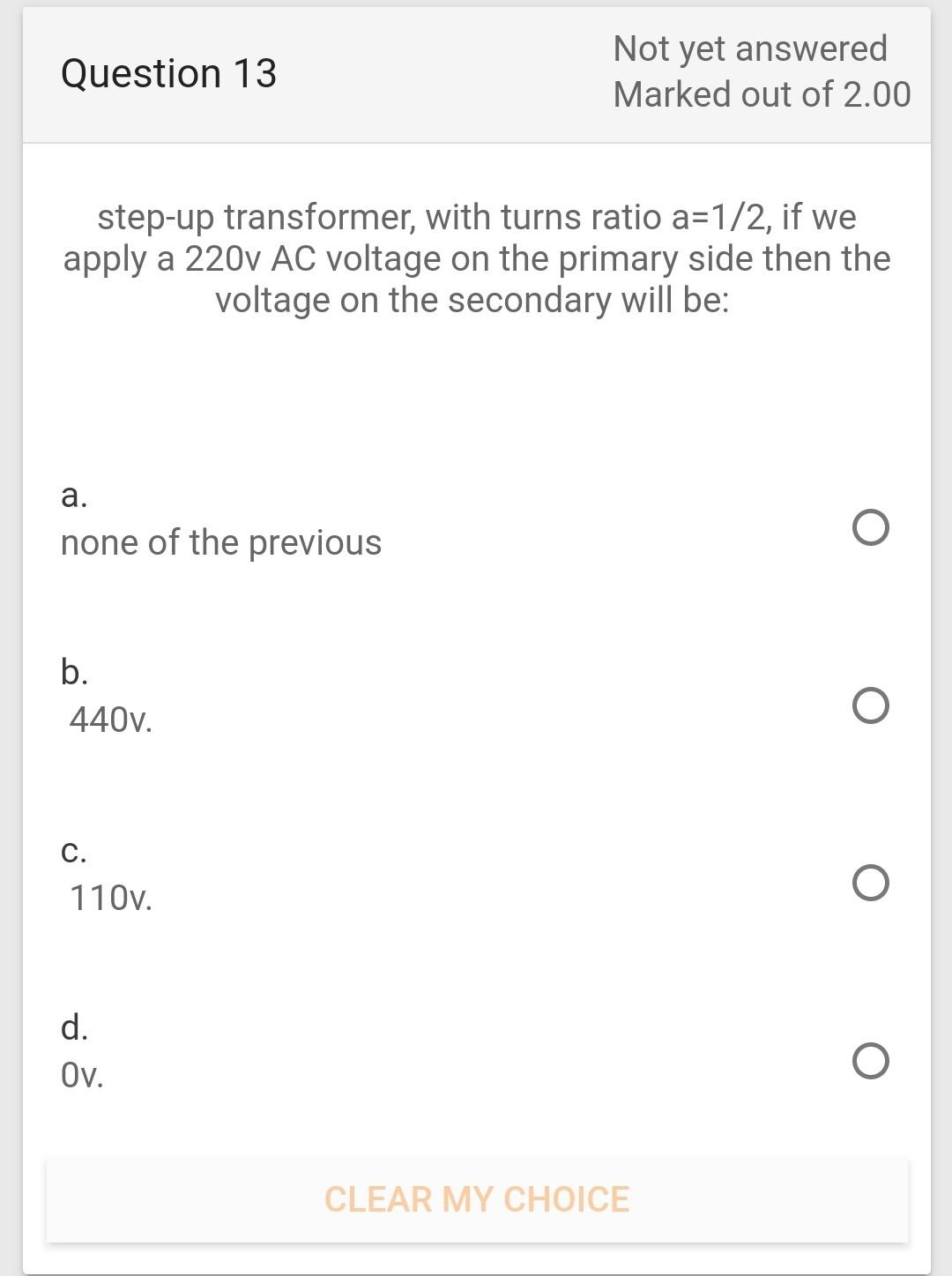Choose 440v as the answer

[870, 705]
